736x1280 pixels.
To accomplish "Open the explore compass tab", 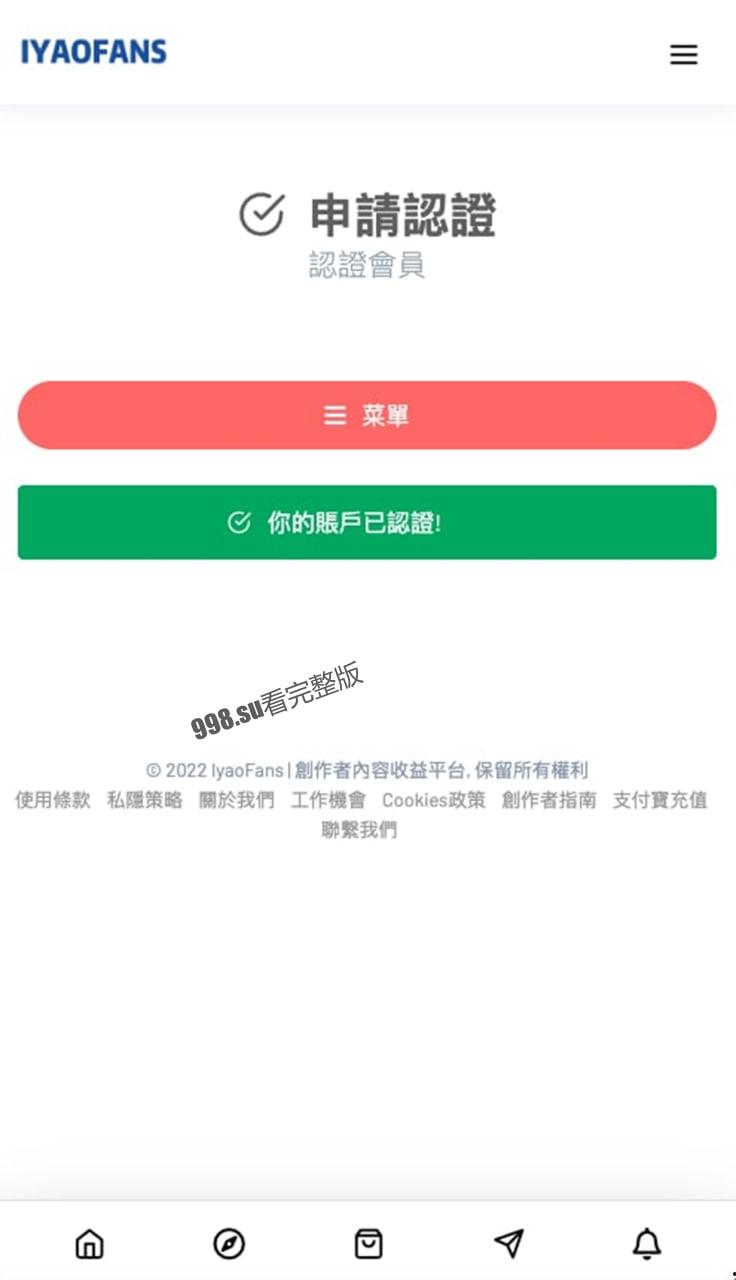I will coord(229,1243).
